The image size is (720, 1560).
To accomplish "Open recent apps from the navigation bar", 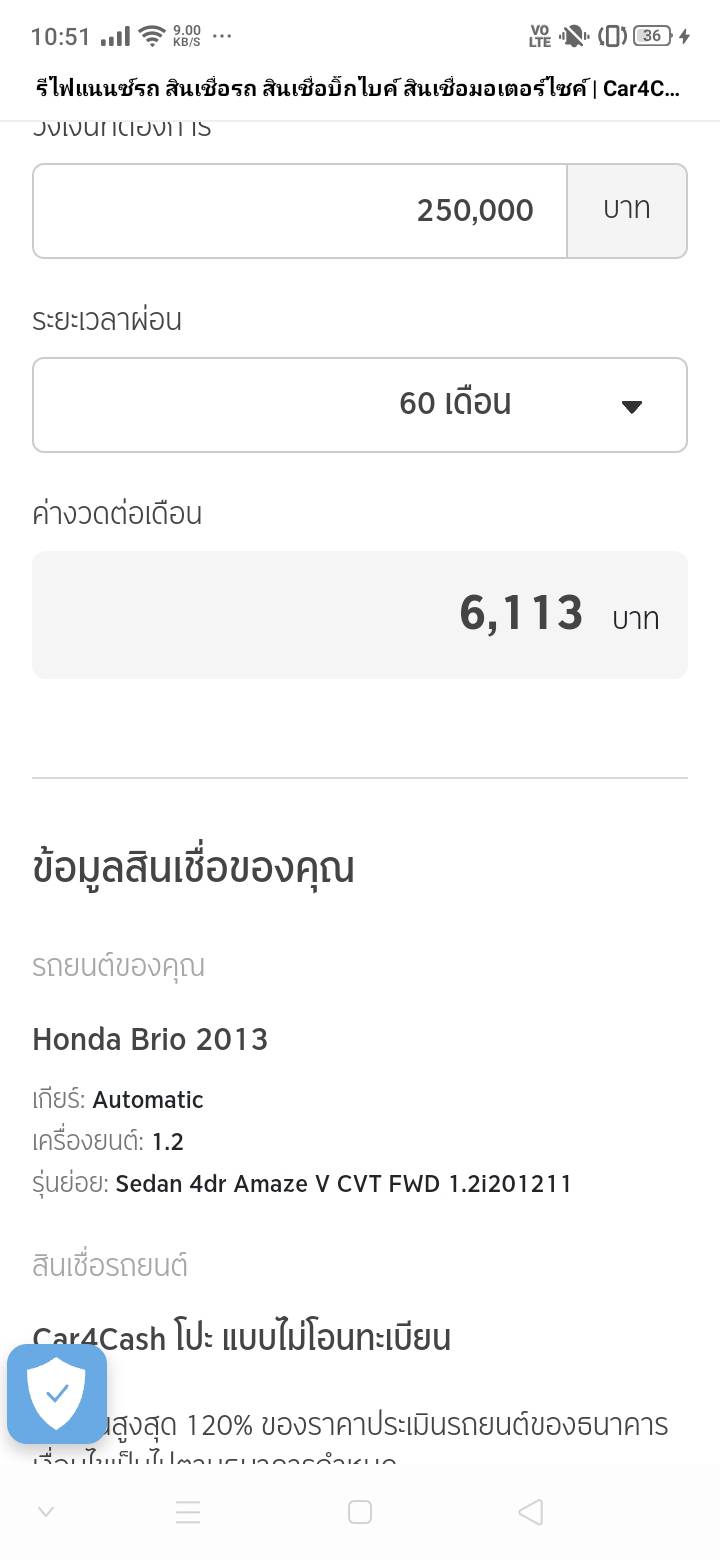I will (188, 1512).
